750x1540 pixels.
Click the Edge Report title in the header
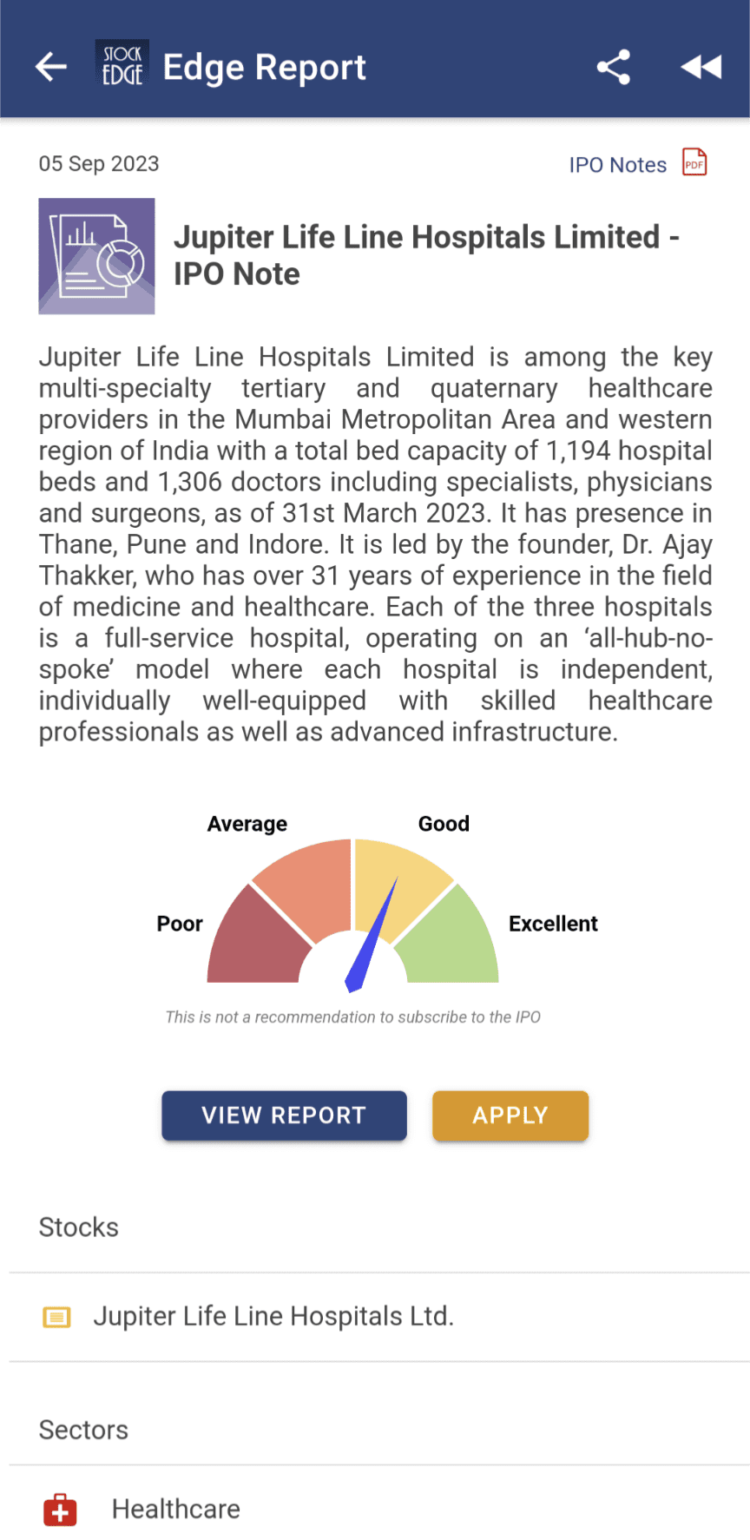266,66
